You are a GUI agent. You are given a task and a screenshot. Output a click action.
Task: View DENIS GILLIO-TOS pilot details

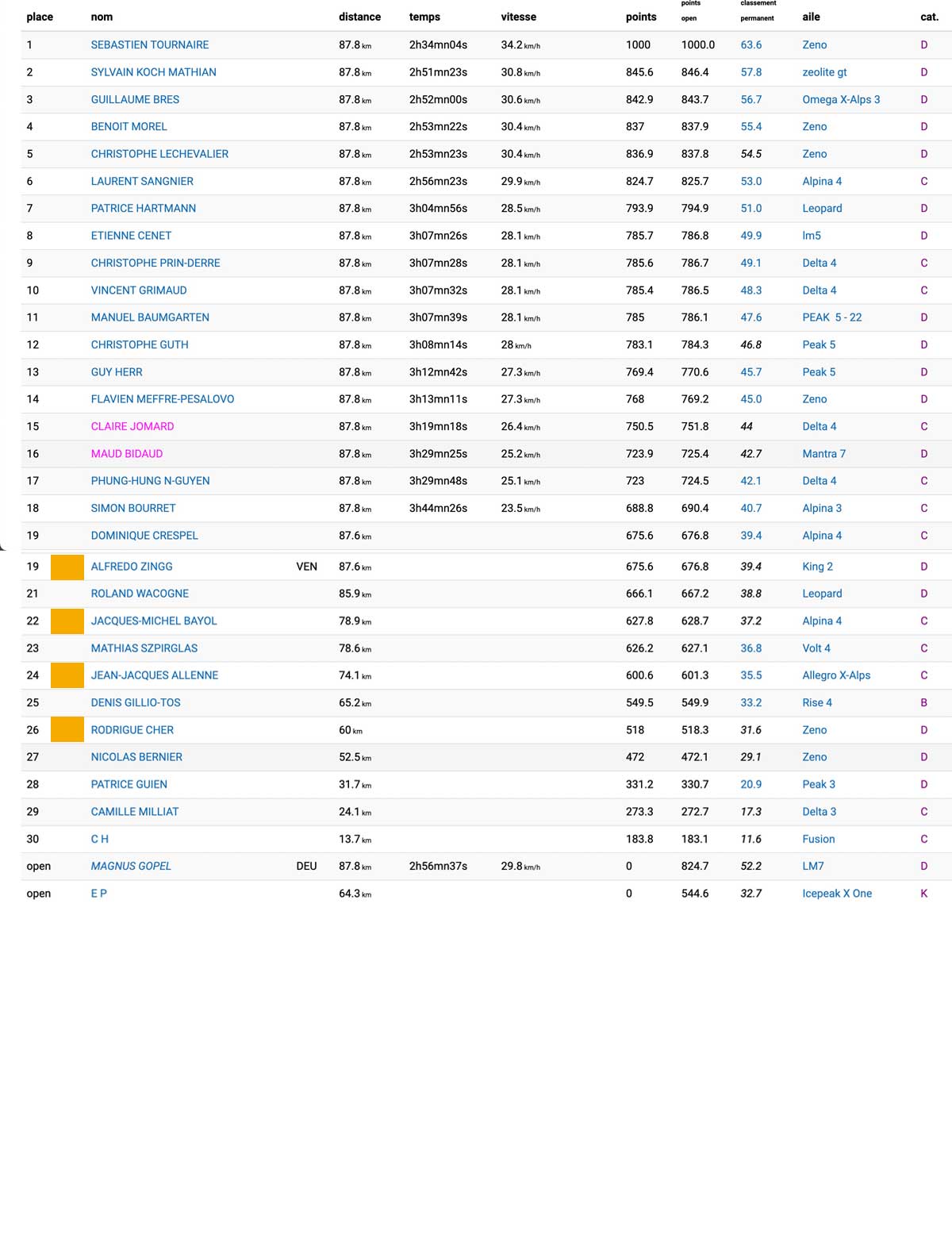point(136,702)
